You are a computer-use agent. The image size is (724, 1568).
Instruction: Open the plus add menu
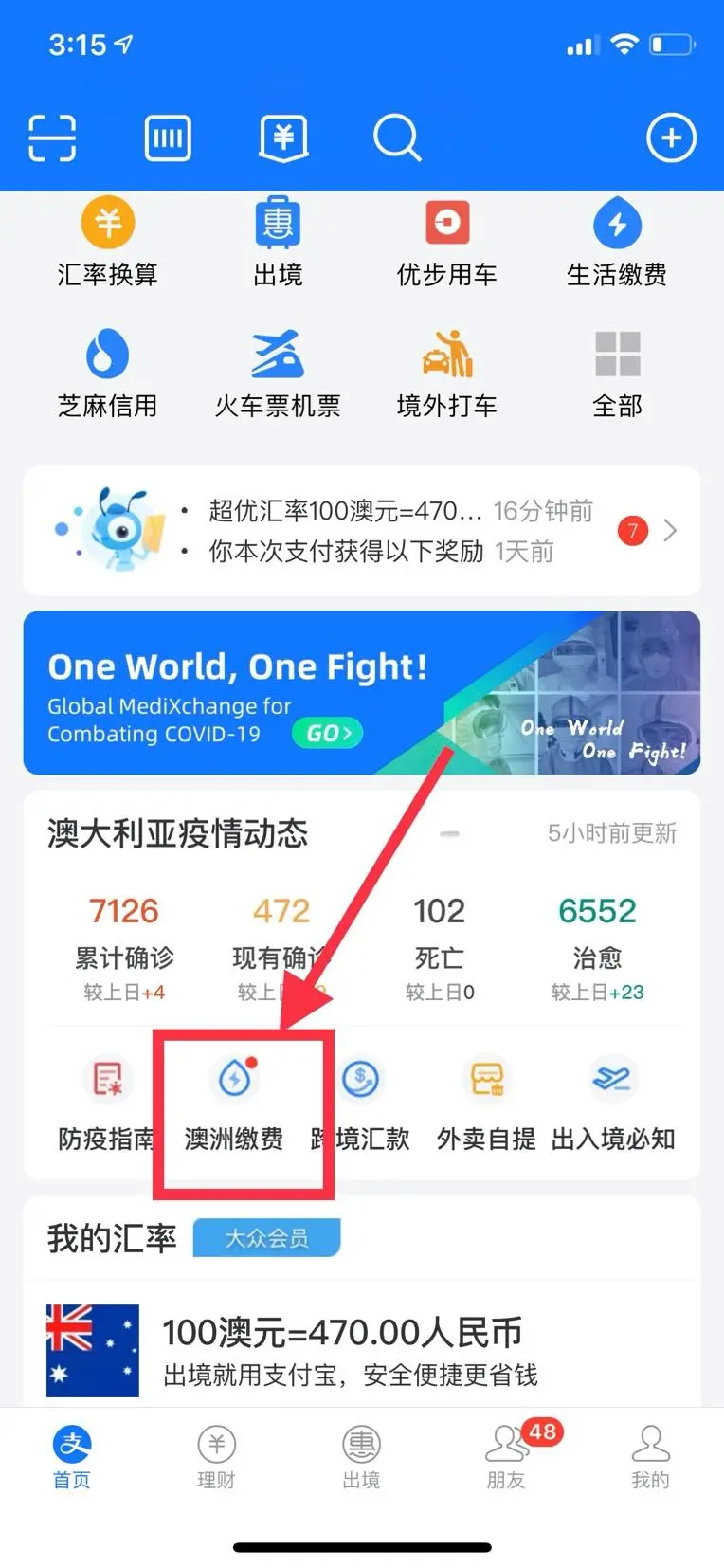[x=671, y=138]
